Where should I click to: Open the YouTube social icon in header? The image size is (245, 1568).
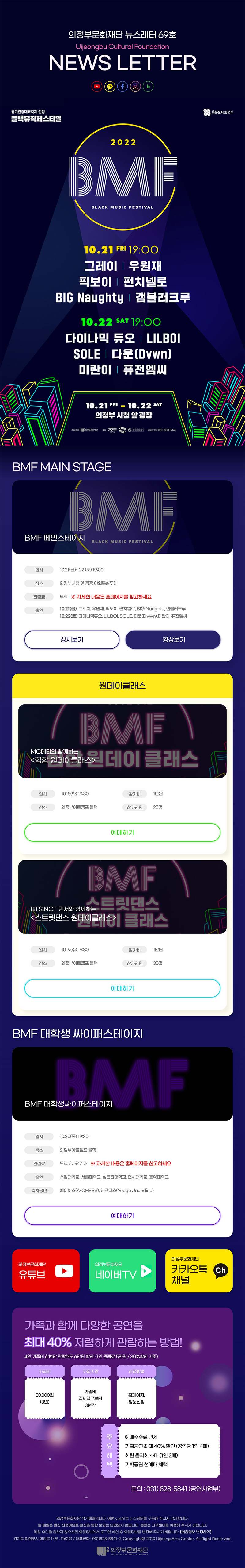click(97, 87)
